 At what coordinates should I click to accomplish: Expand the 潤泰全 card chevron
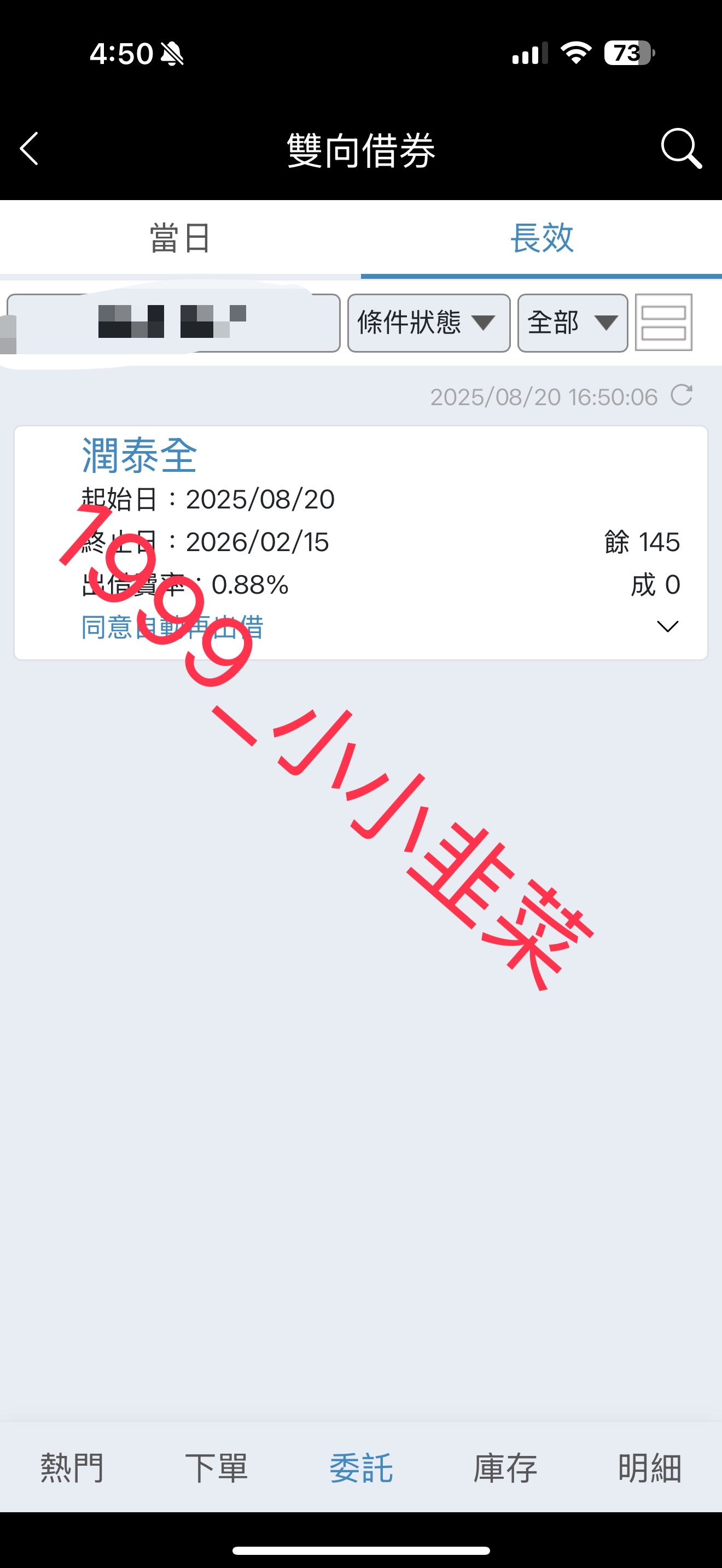pos(668,627)
